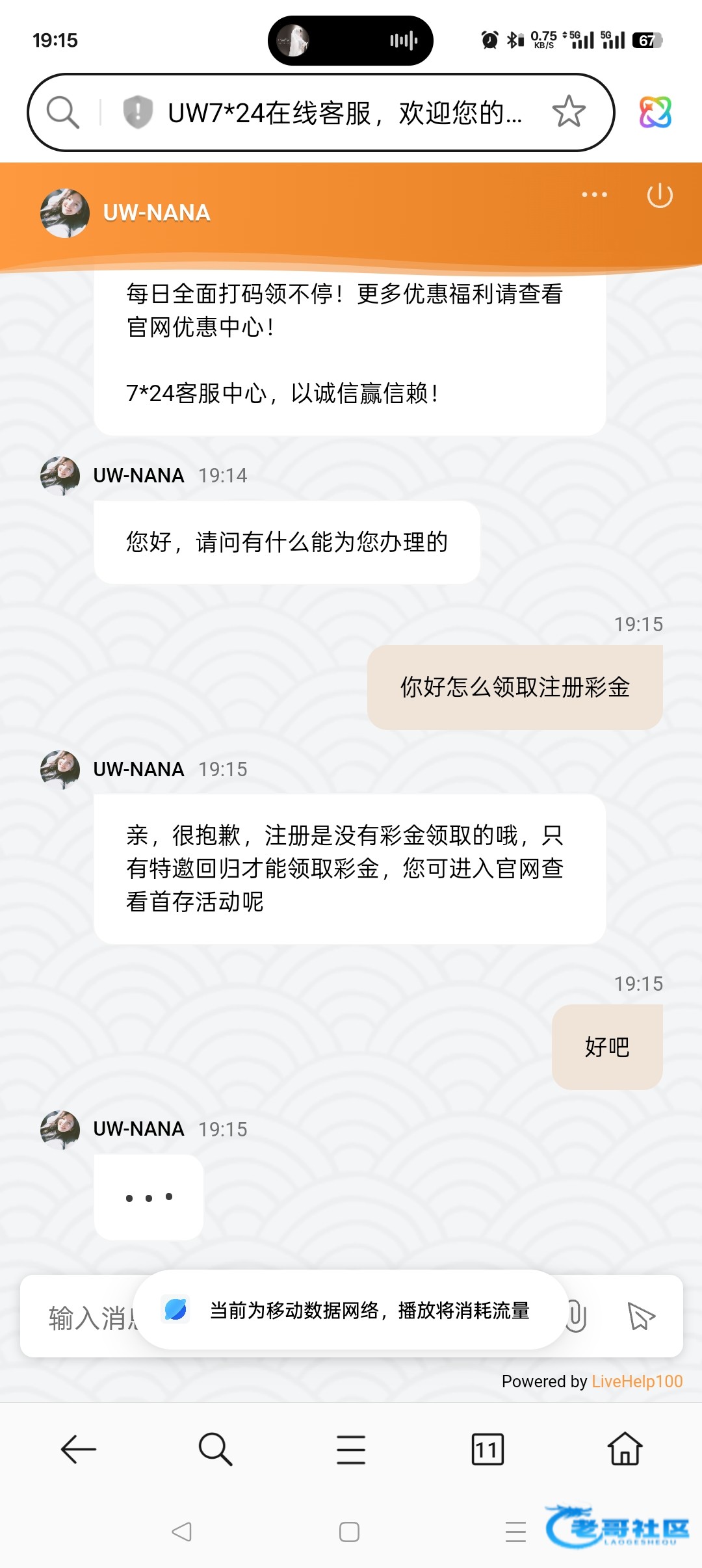702x1568 pixels.
Task: Open the chat three-dot options menu
Action: click(x=594, y=194)
